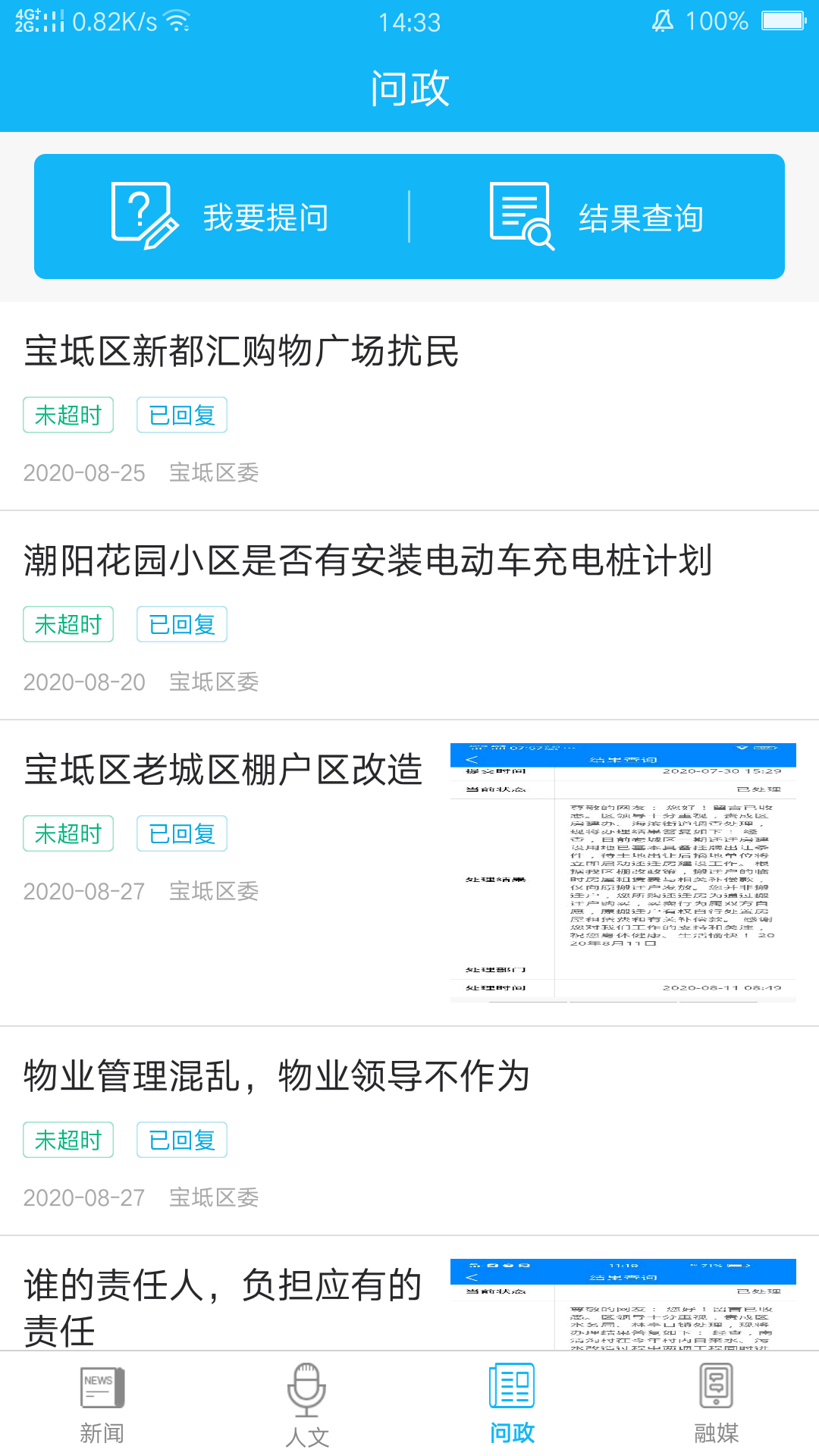Tap the 我要提问 question mark pencil icon
Viewport: 819px width, 1456px height.
(144, 216)
